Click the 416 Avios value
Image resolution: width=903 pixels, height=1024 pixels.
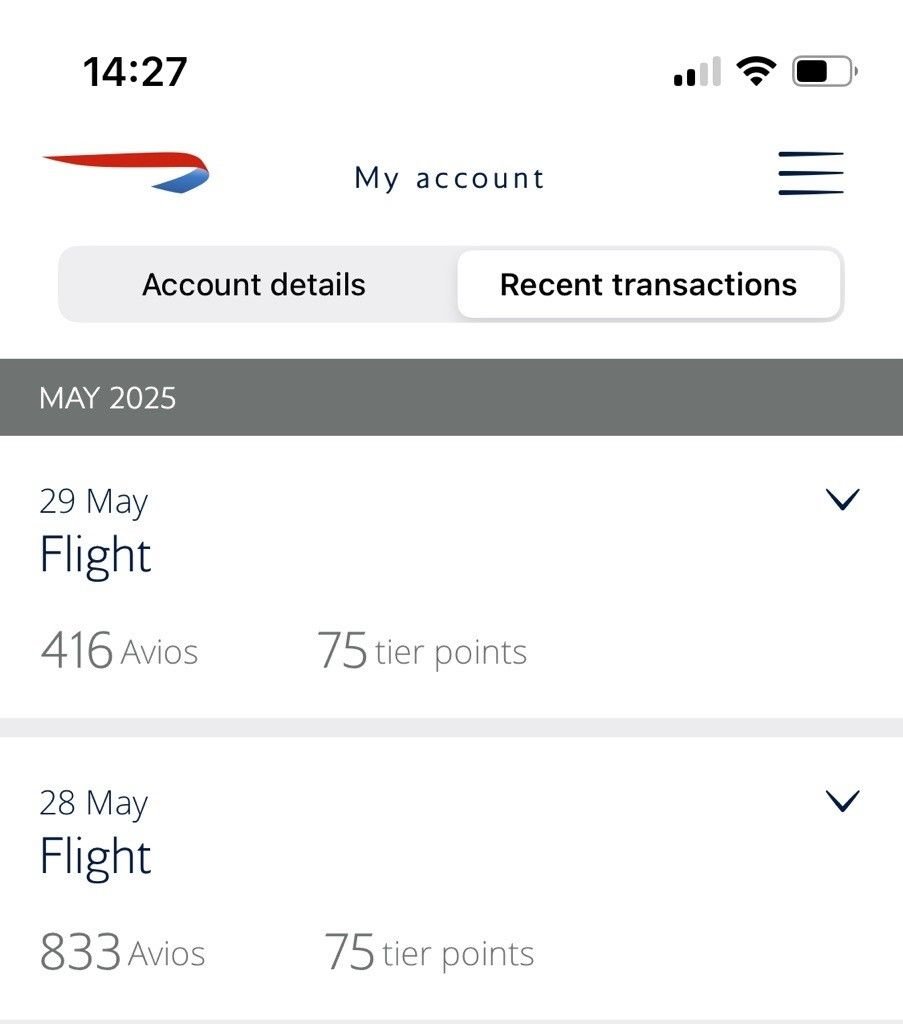pyautogui.click(x=117, y=650)
